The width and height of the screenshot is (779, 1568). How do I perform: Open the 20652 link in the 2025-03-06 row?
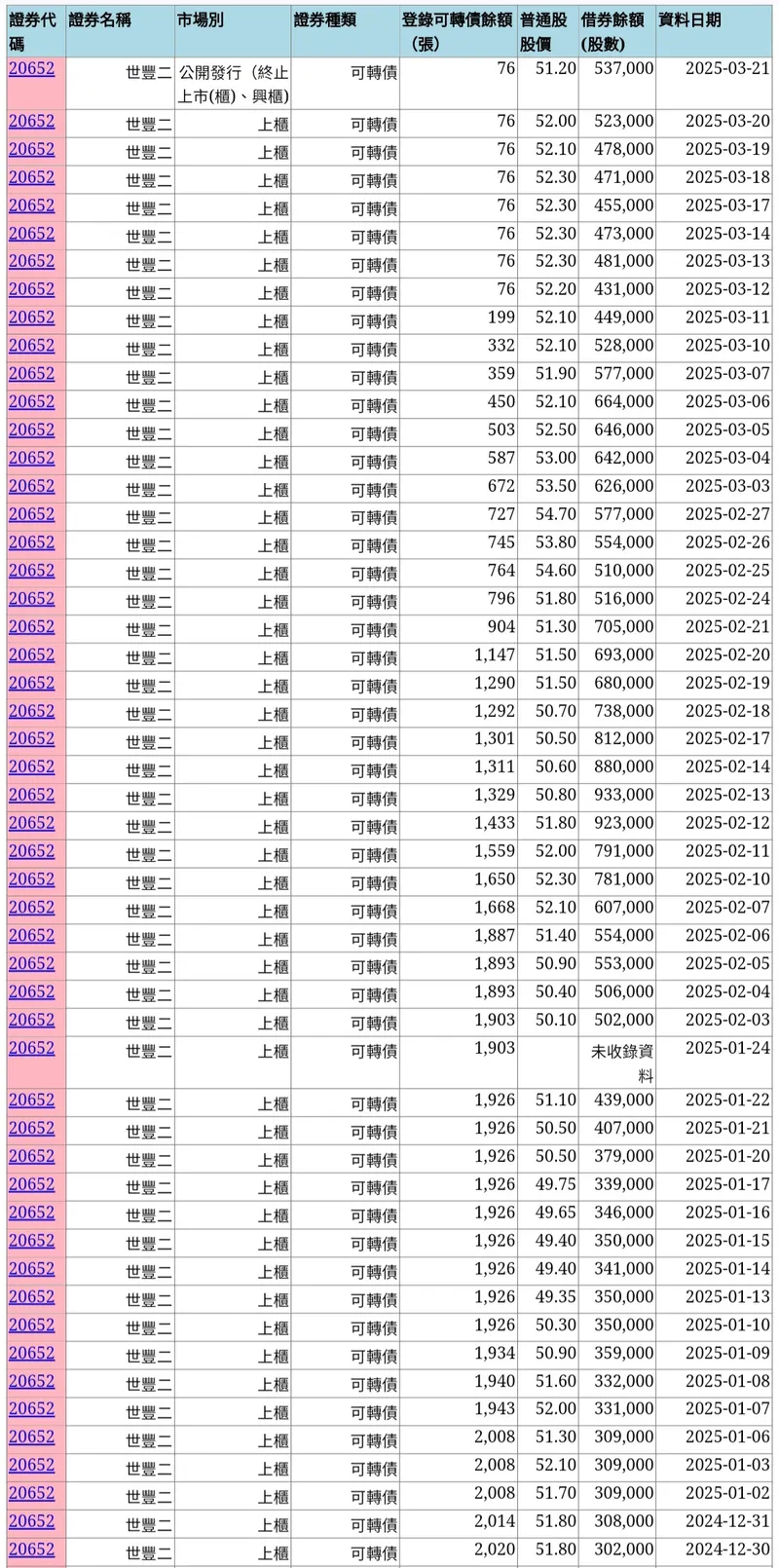click(x=31, y=401)
